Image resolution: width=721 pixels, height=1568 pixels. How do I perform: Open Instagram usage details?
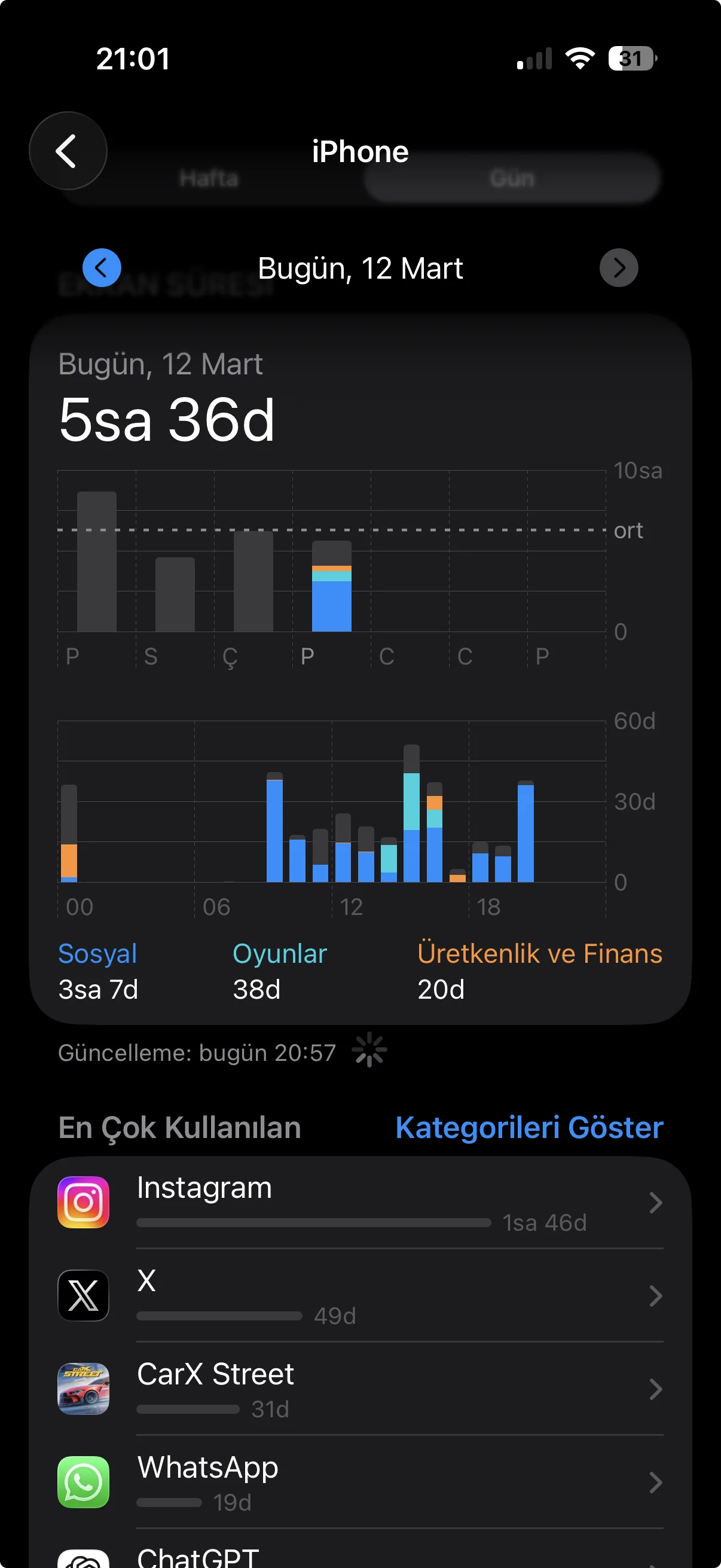[x=360, y=1203]
